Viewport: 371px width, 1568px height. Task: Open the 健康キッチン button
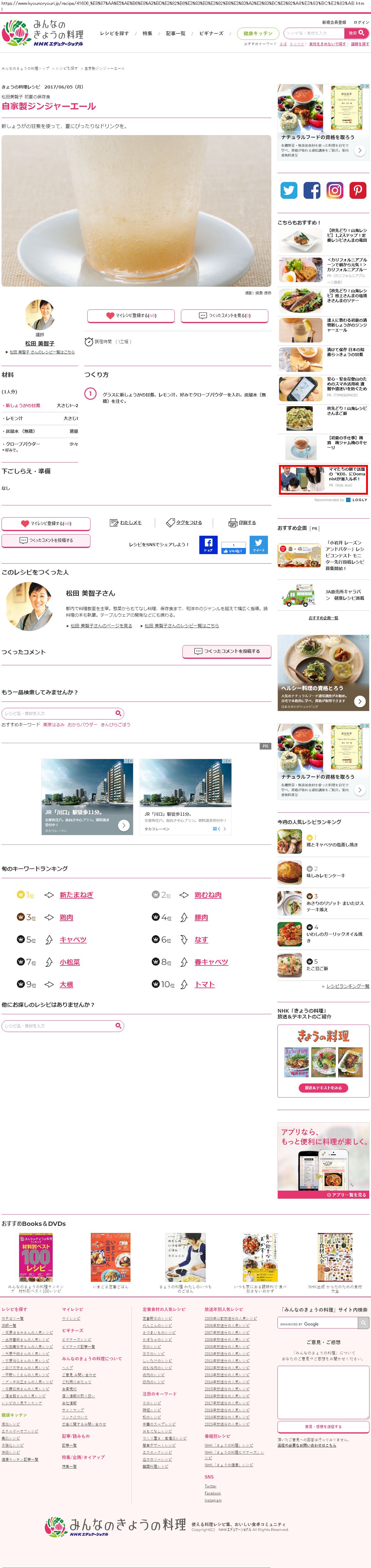[x=258, y=33]
